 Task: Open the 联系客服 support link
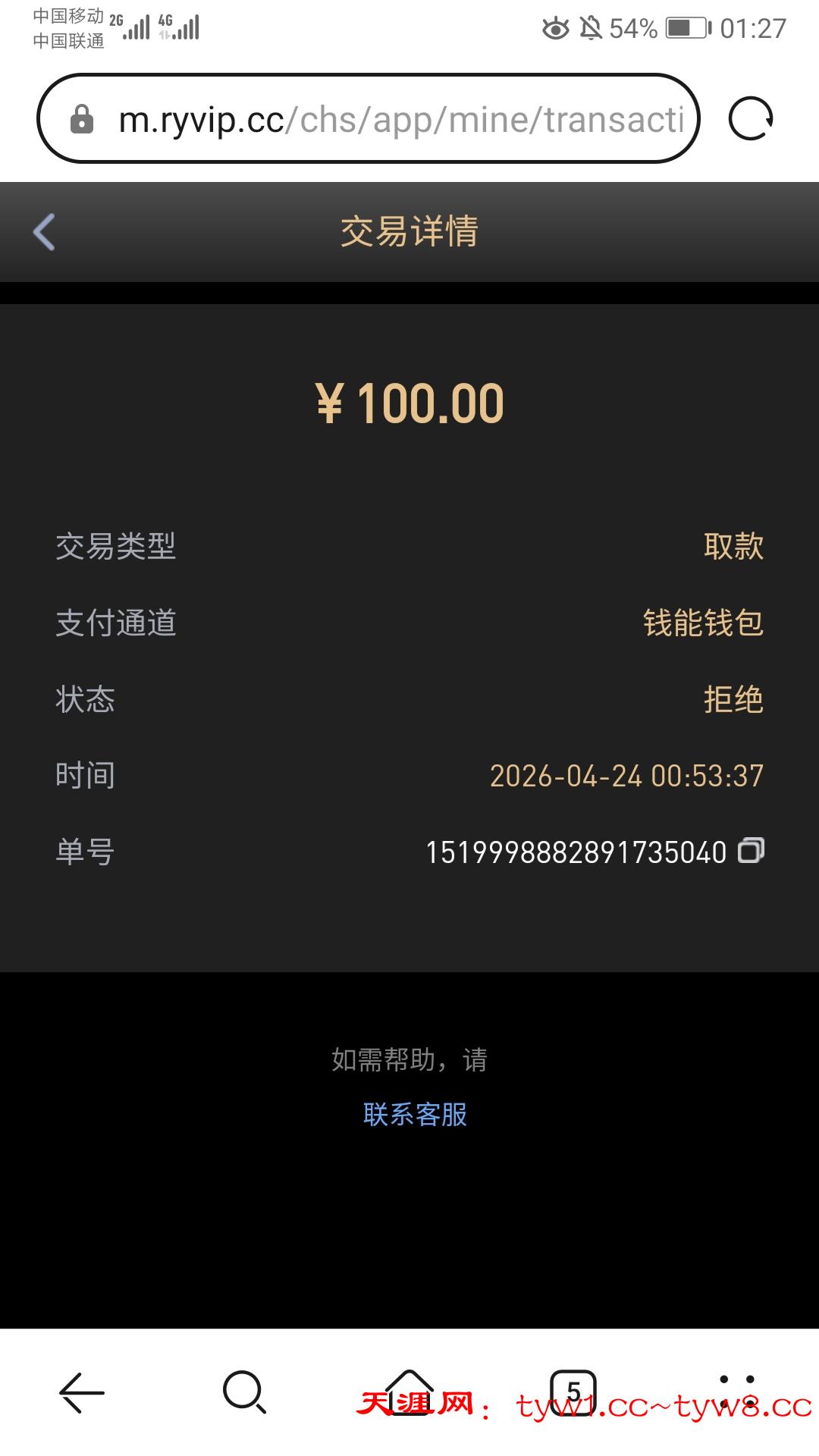pyautogui.click(x=415, y=1114)
